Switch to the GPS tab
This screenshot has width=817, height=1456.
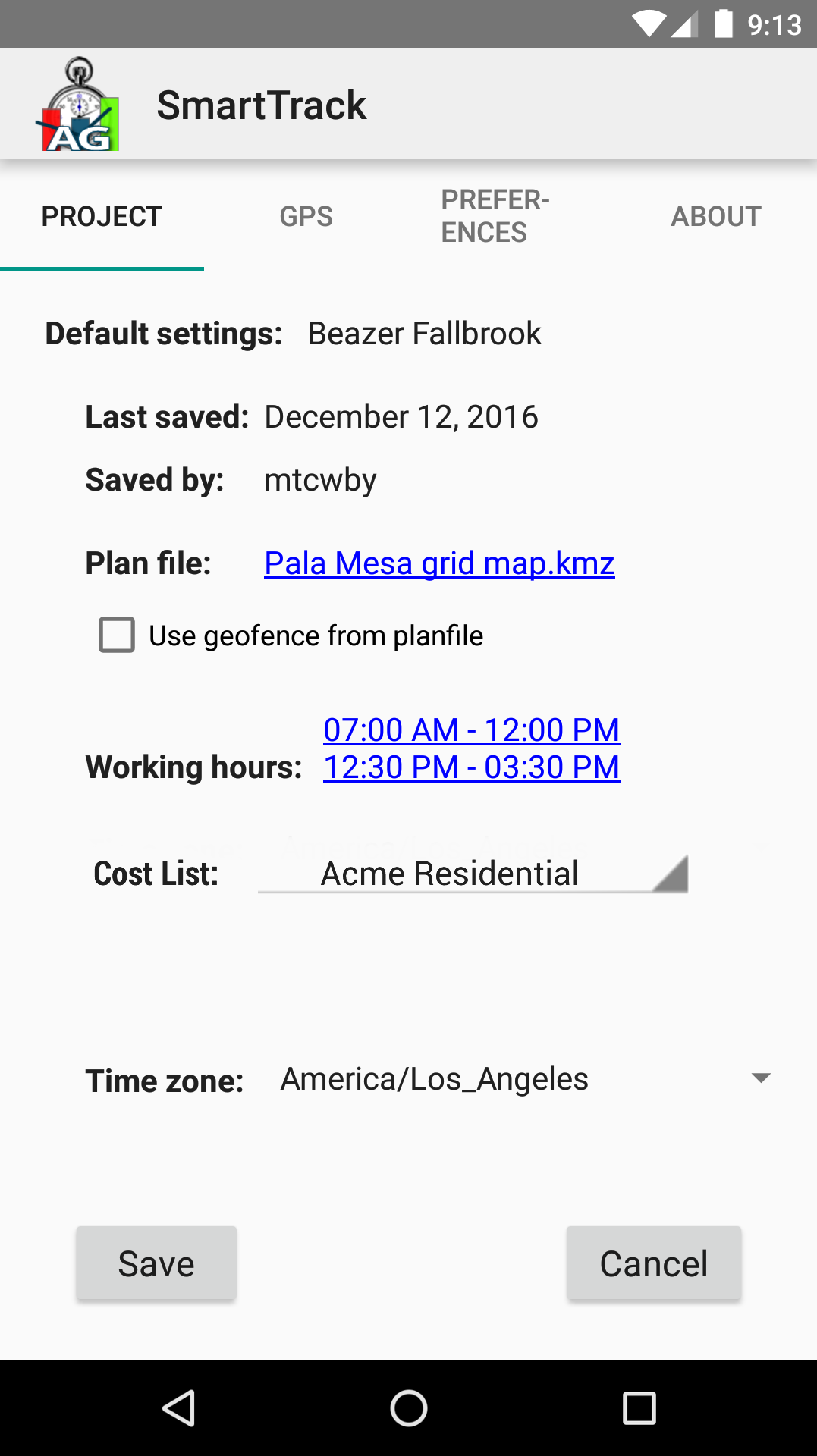tap(306, 216)
